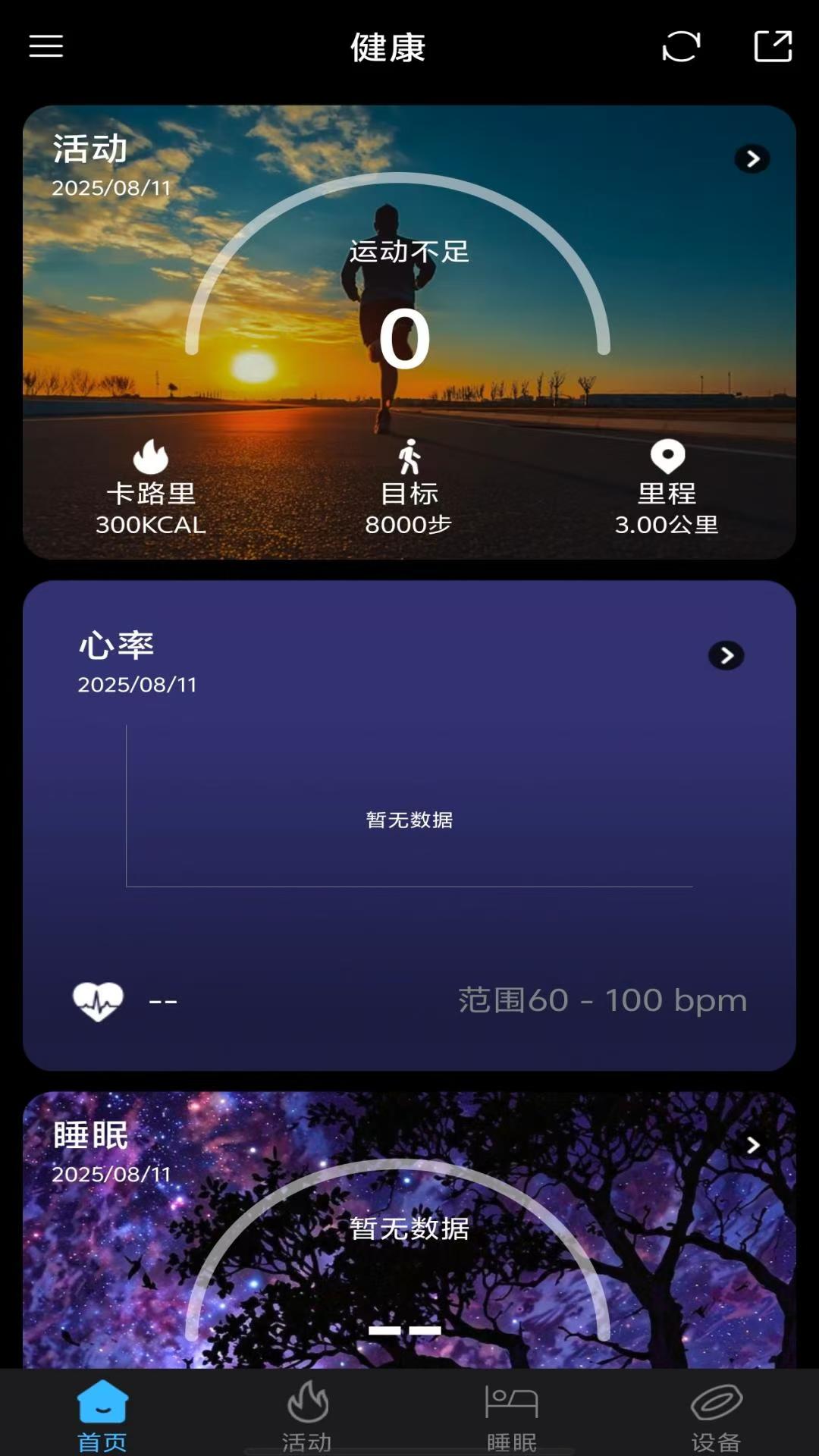The width and height of the screenshot is (819, 1456).
Task: Expand the heart rate card arrow
Action: tap(726, 655)
